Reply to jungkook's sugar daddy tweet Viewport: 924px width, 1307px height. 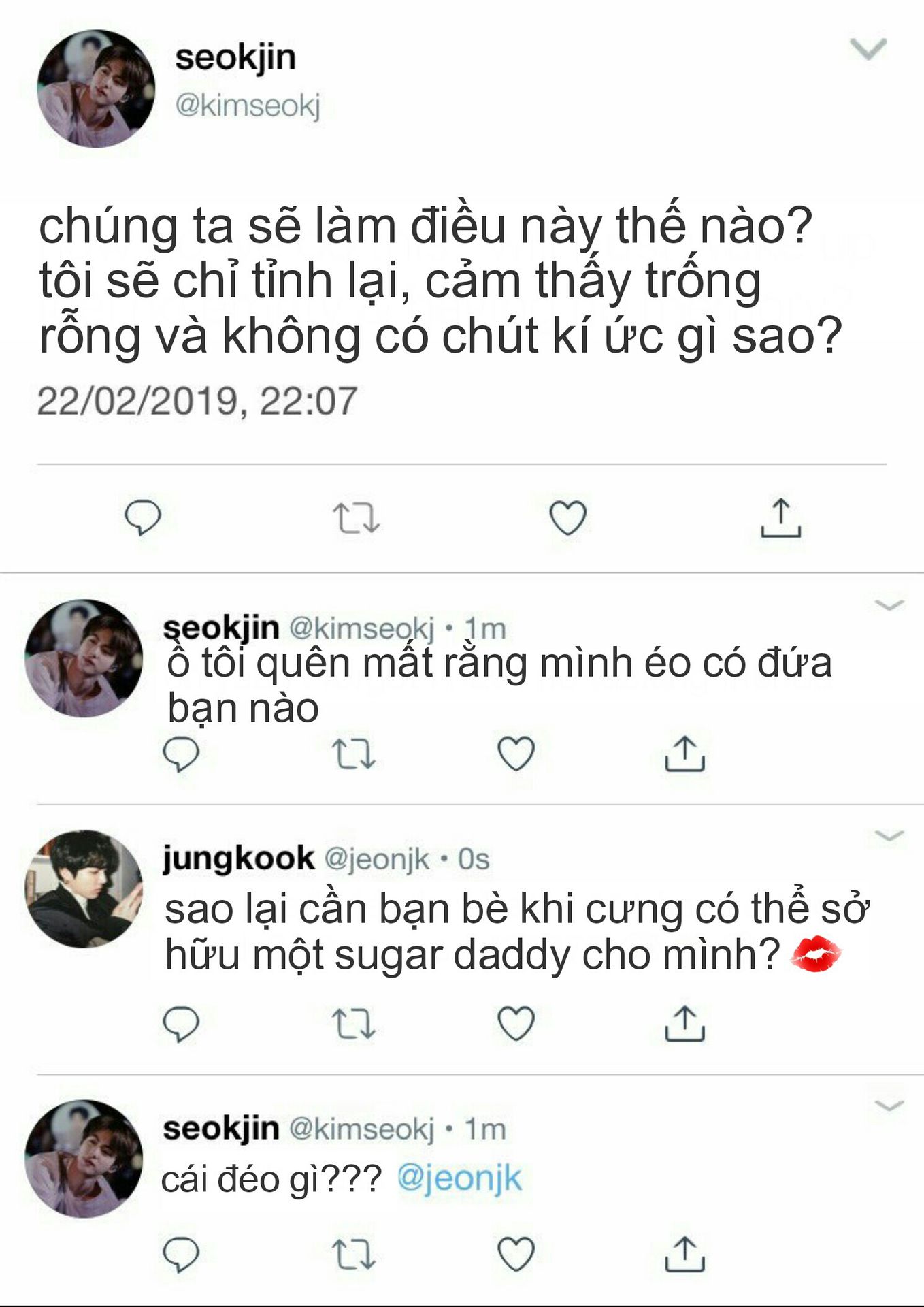(x=181, y=1023)
